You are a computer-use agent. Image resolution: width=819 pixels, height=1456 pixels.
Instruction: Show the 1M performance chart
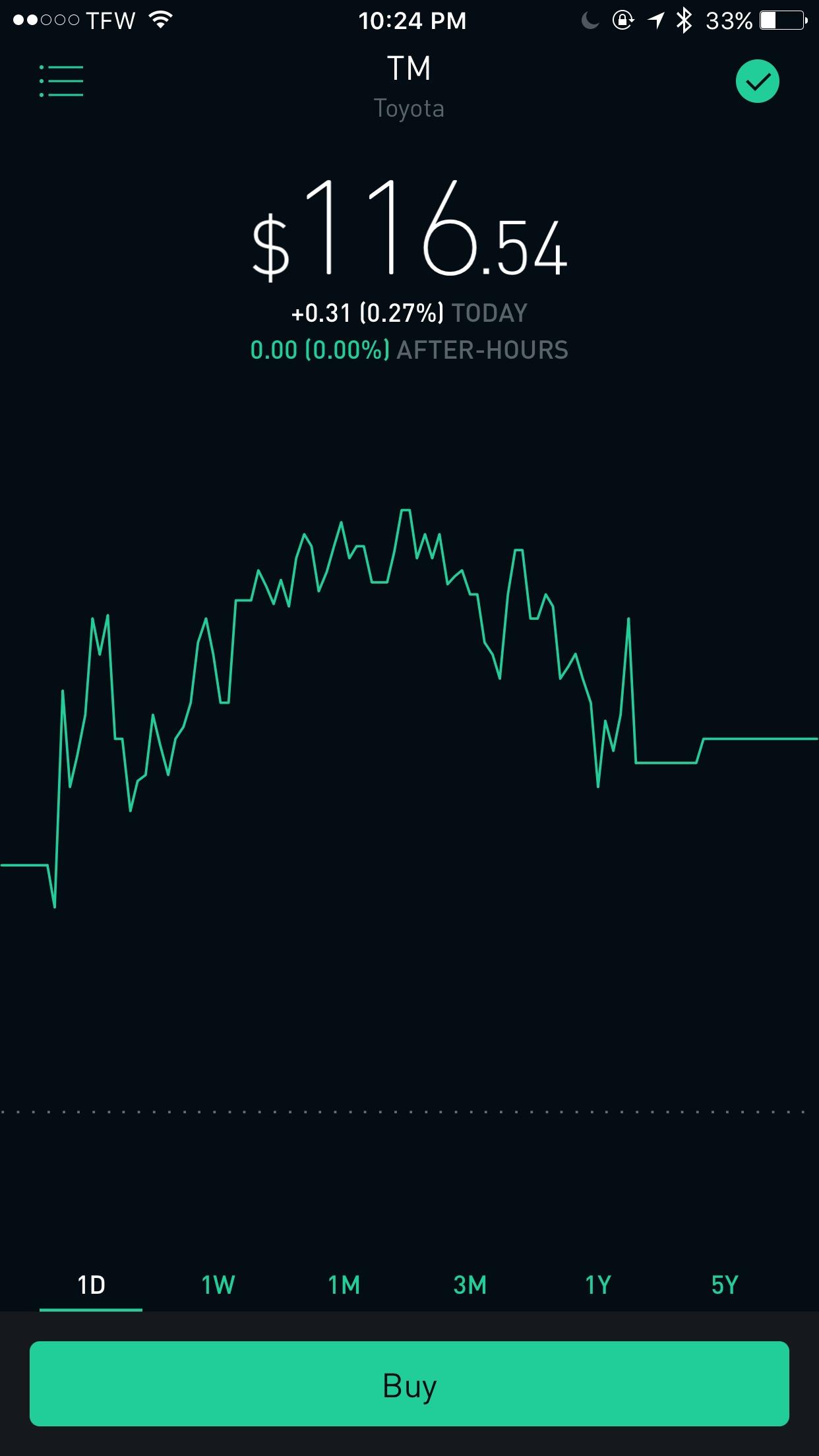click(x=344, y=1285)
